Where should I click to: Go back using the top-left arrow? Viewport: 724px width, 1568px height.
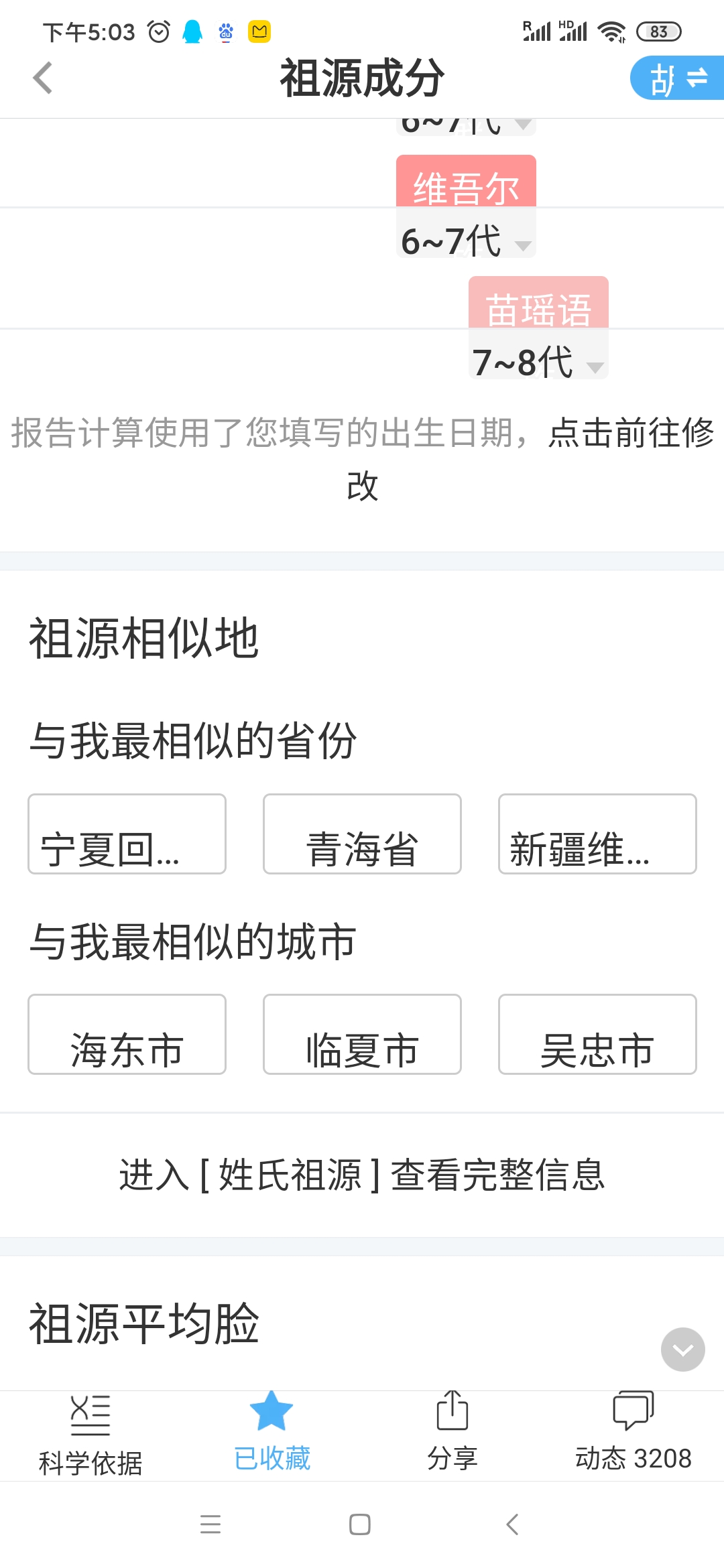click(43, 78)
